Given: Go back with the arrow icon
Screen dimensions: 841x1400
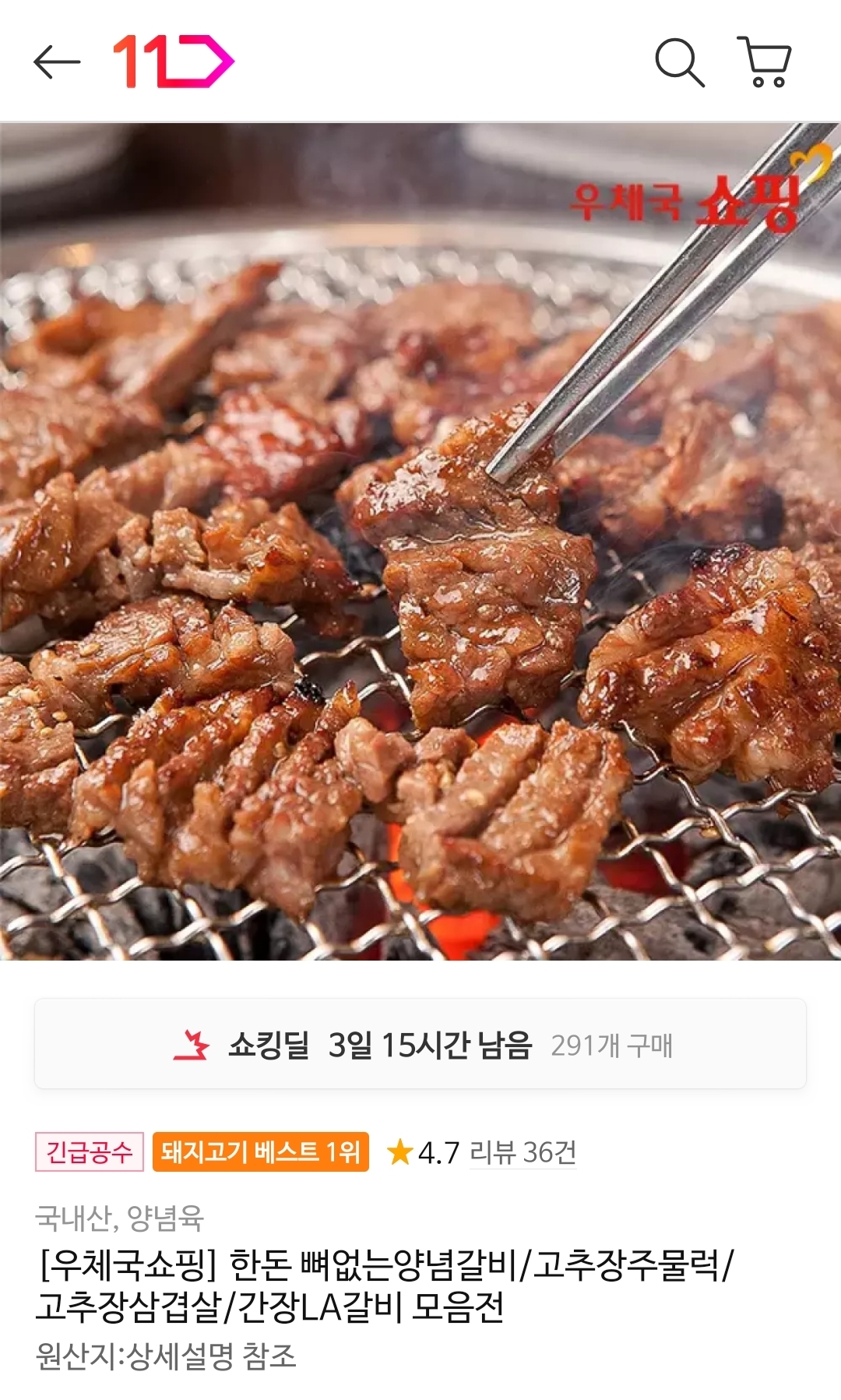Looking at the screenshot, I should coord(57,62).
